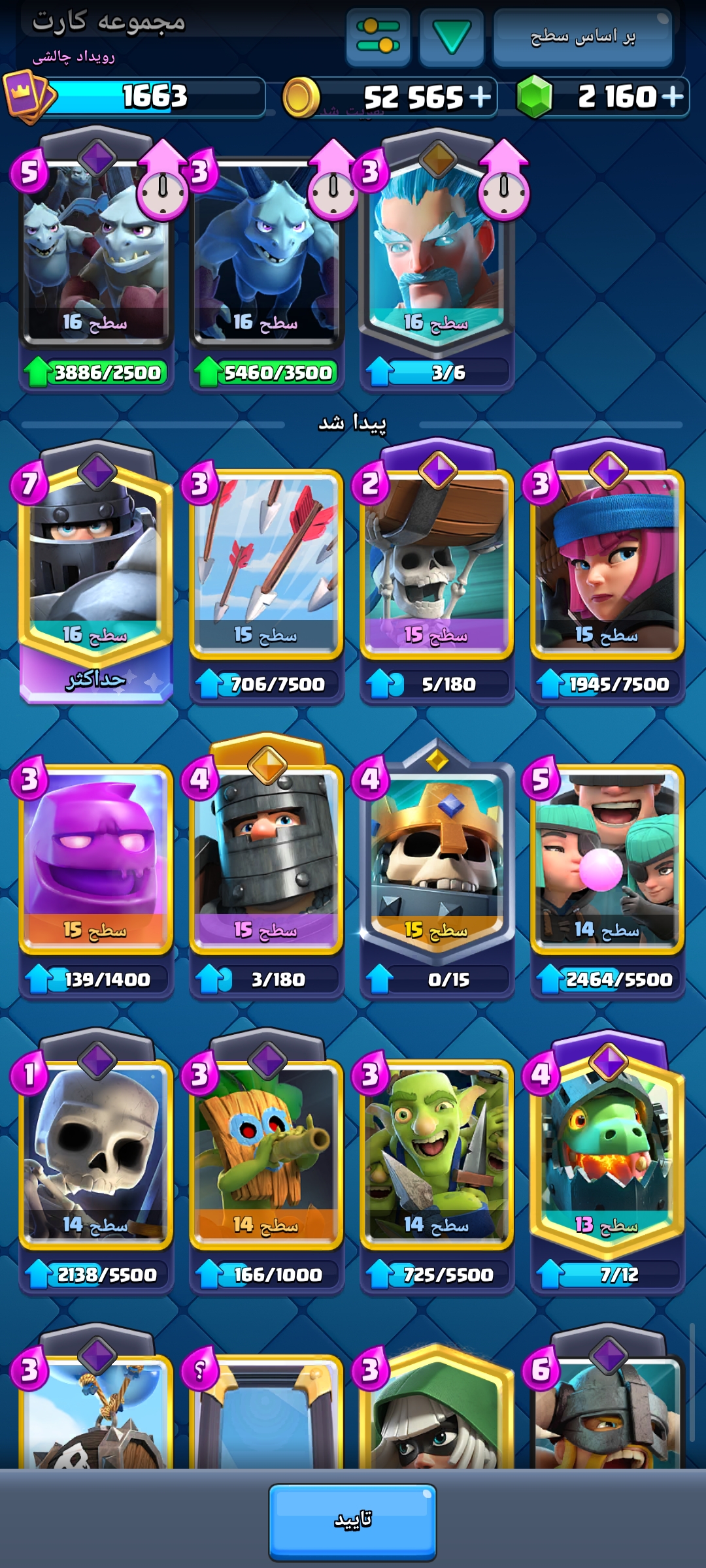Select the Skeletons card 2138/5500

pyautogui.click(x=96, y=1164)
